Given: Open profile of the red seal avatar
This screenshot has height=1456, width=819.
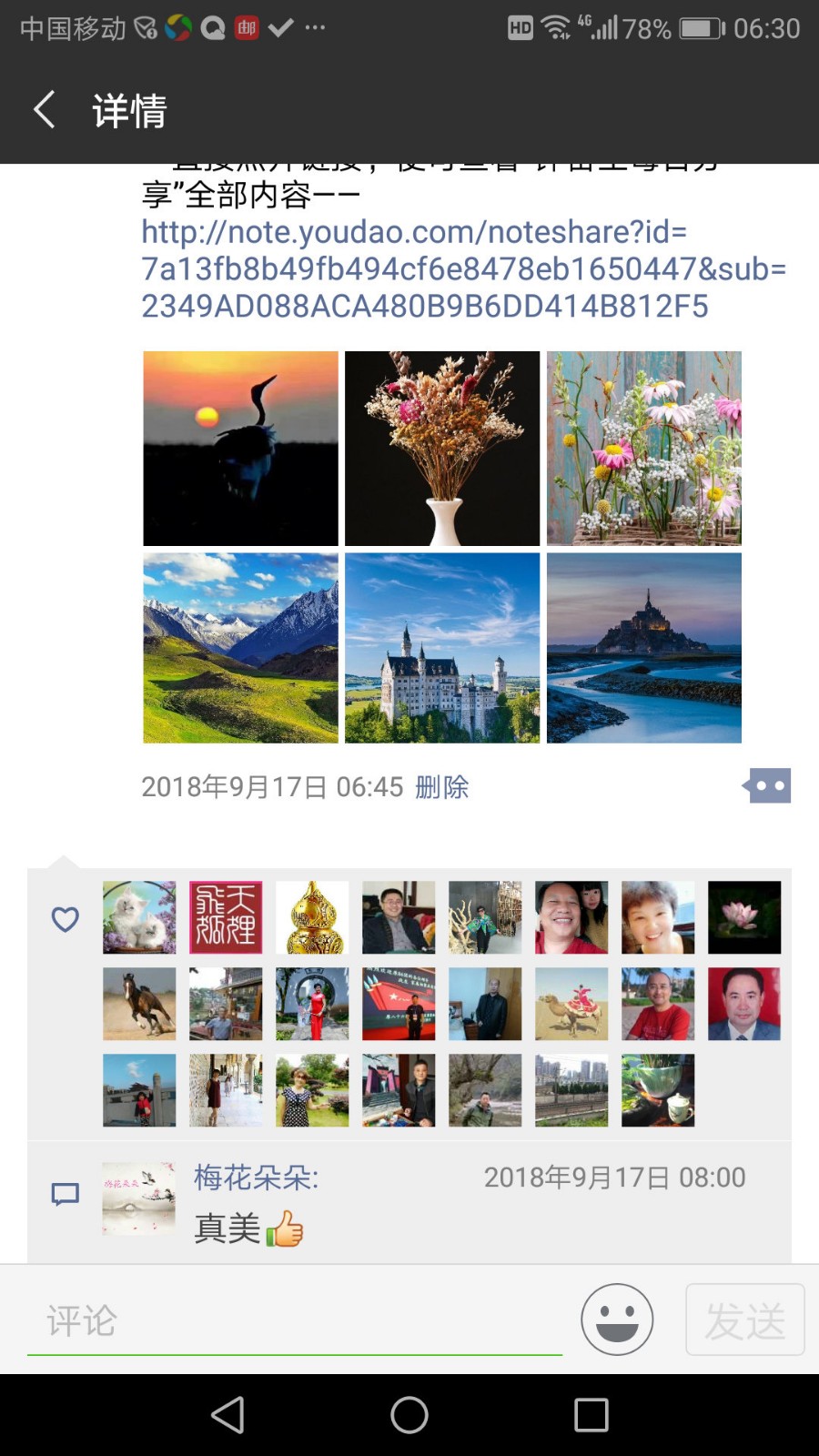Looking at the screenshot, I should (226, 917).
